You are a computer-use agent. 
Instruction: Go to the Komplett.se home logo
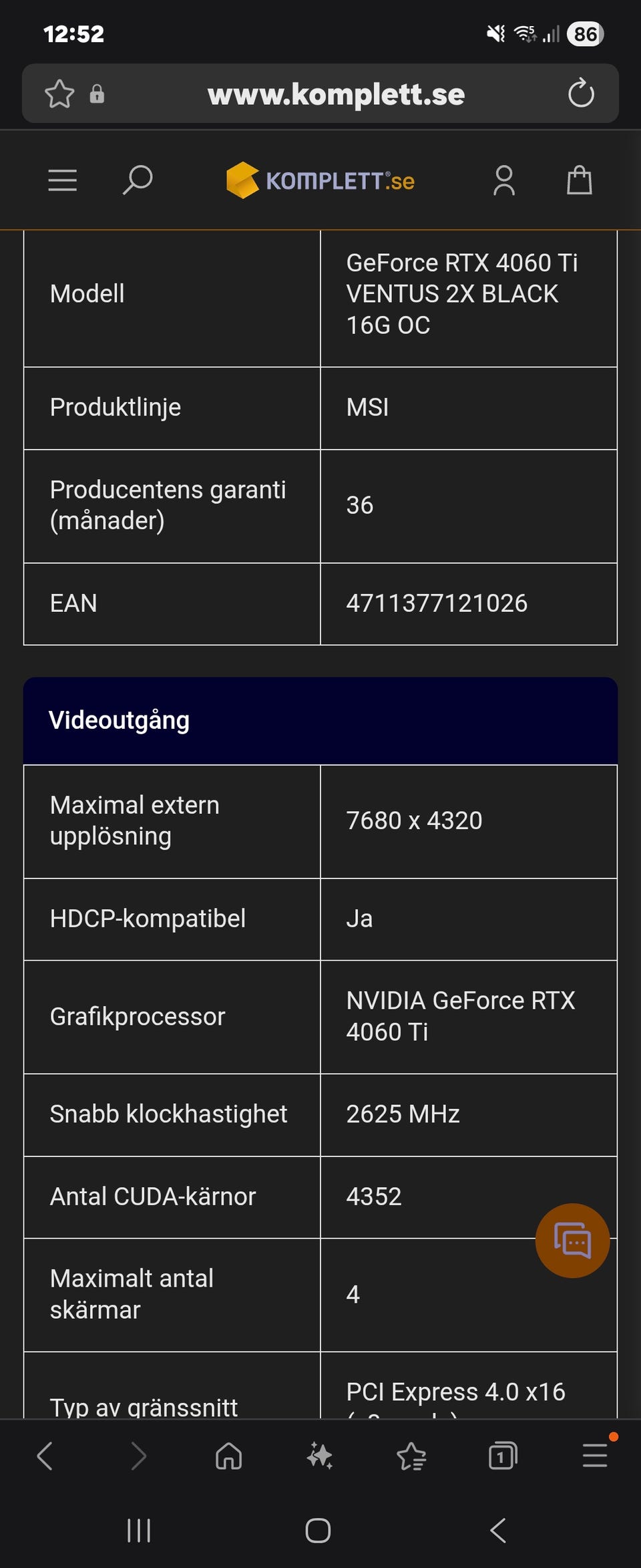(x=320, y=180)
